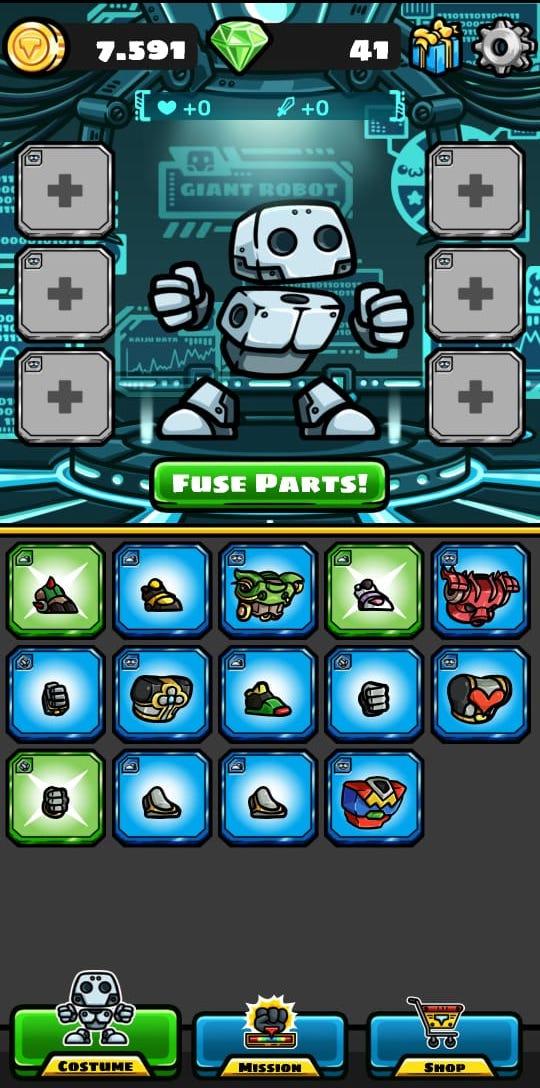Select the green-framed purple shoe part
This screenshot has height=1088, width=540.
tap(375, 591)
